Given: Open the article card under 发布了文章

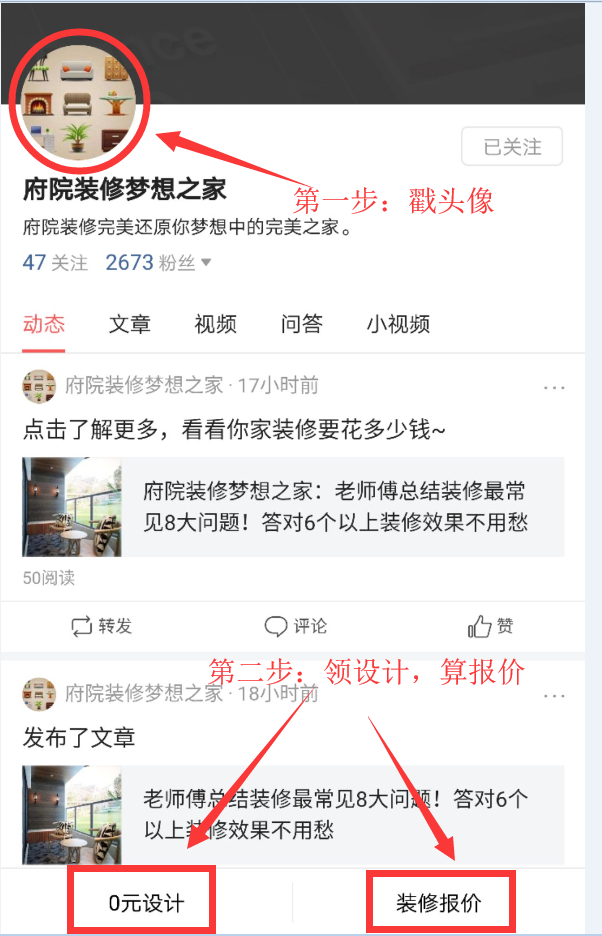Looking at the screenshot, I should pos(293,814).
